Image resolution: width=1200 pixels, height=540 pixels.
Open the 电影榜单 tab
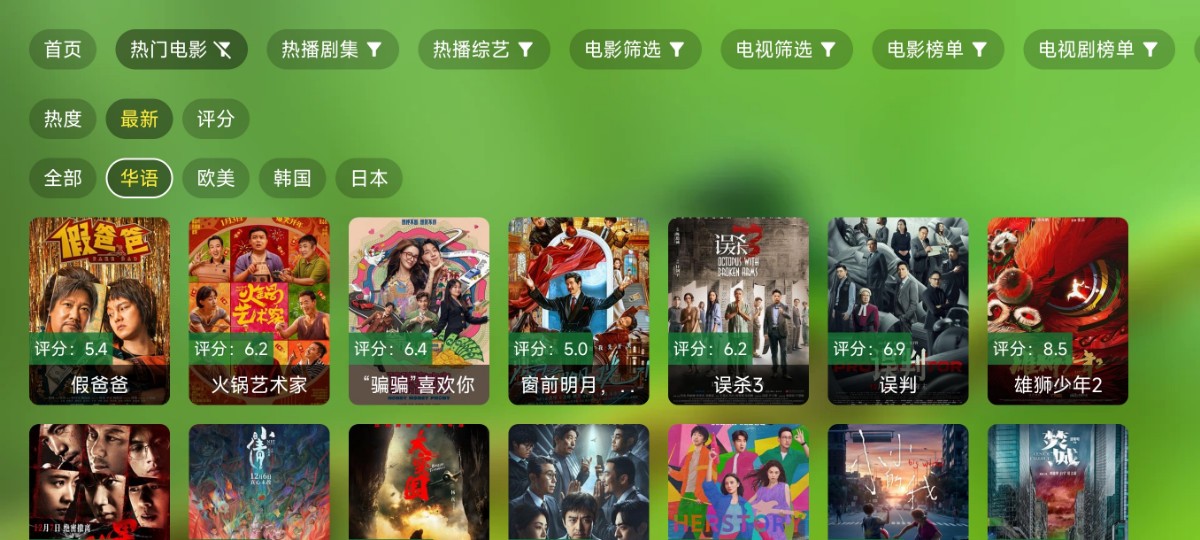[x=937, y=49]
